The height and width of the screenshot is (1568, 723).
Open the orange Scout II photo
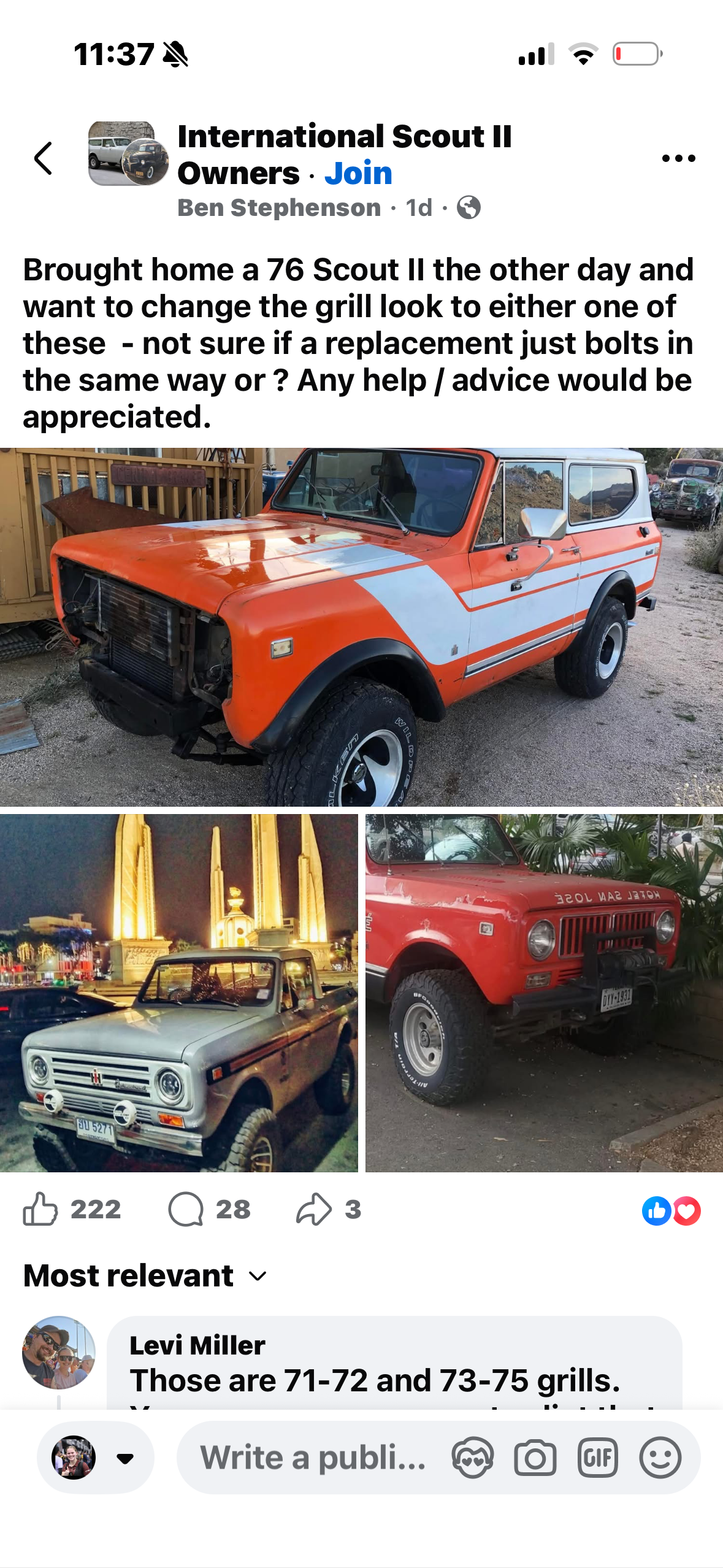coord(361,627)
